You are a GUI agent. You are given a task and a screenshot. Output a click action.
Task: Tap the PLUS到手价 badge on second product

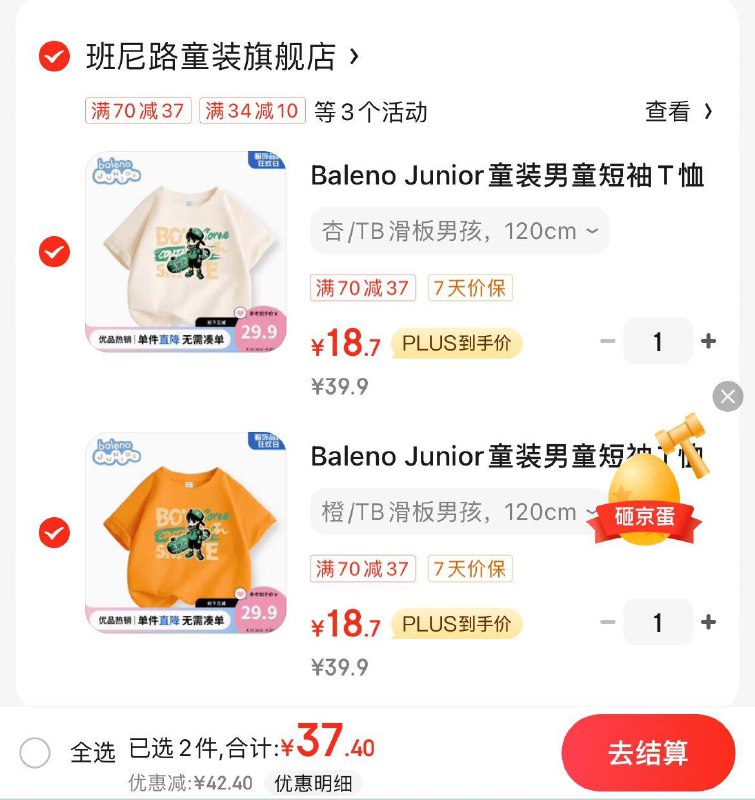tap(457, 622)
